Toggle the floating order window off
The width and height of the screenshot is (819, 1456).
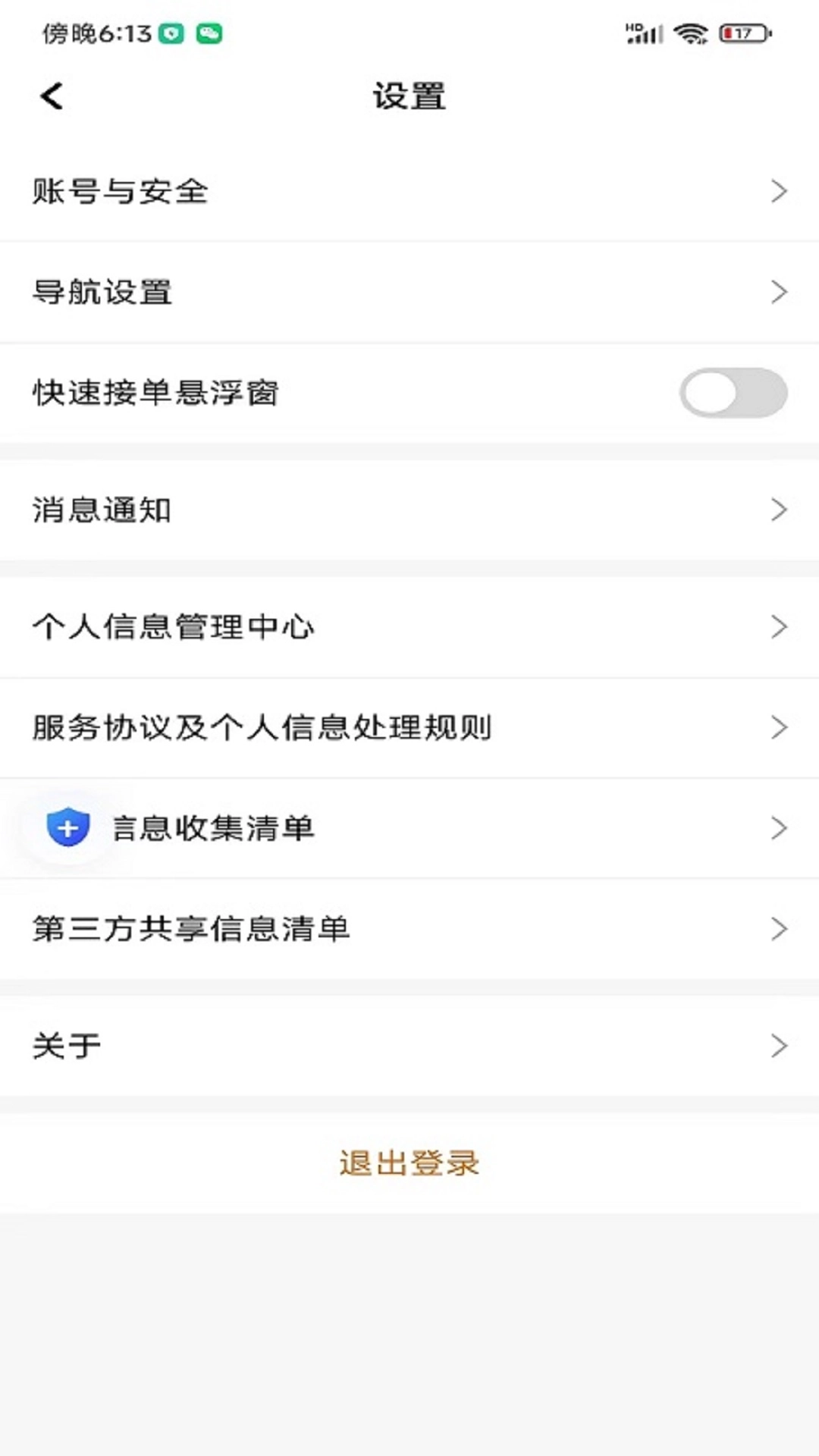tap(731, 393)
